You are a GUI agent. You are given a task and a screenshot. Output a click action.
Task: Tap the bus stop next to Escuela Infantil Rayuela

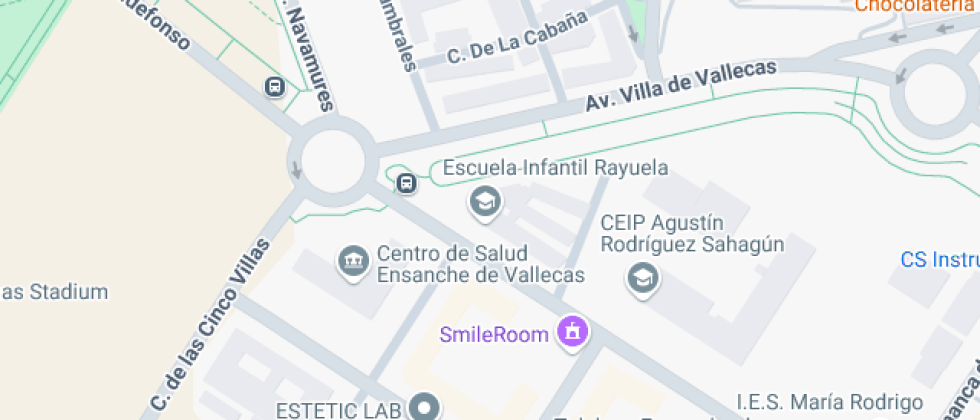click(x=406, y=183)
